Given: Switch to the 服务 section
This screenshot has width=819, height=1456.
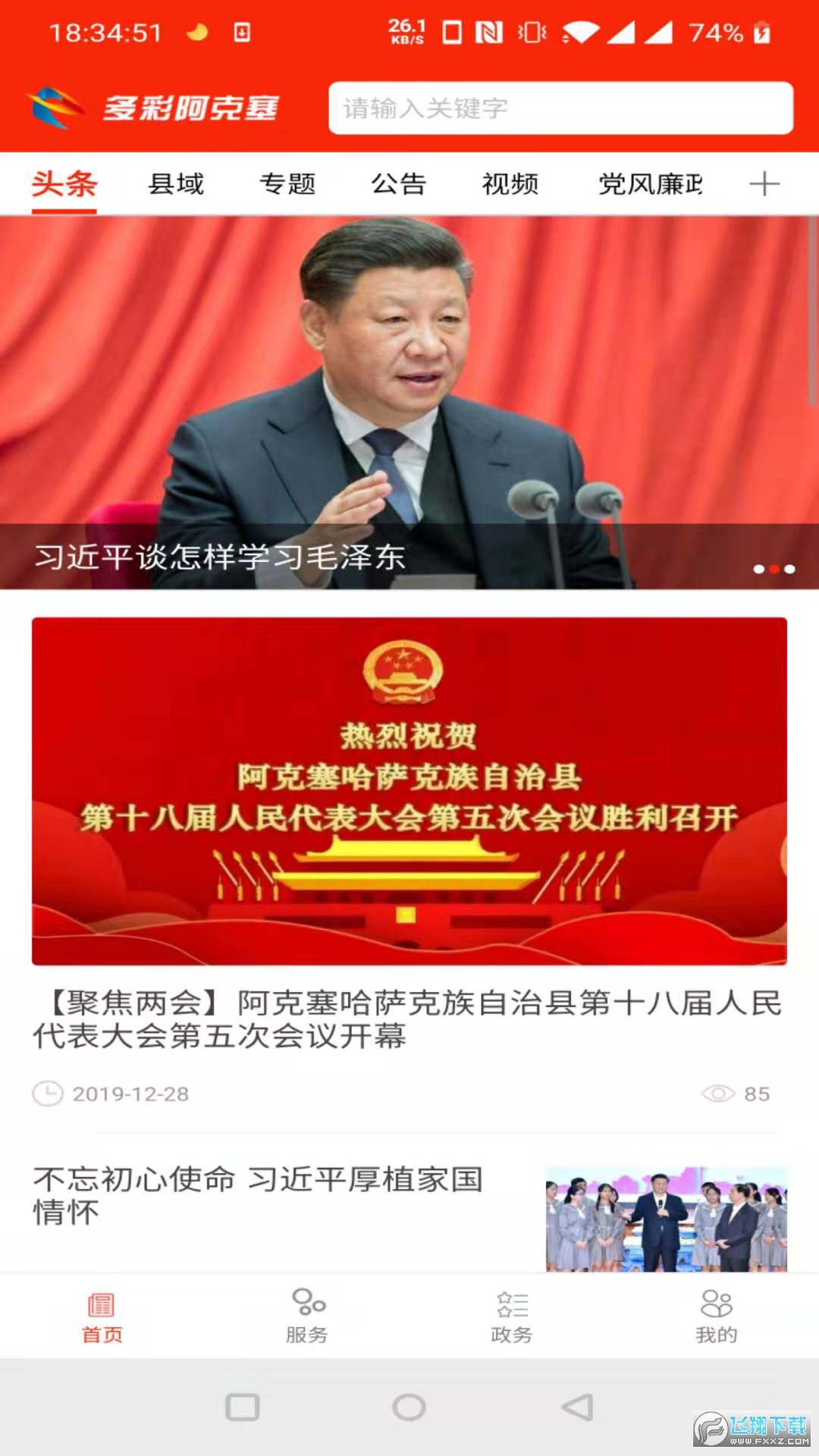Looking at the screenshot, I should [306, 1319].
